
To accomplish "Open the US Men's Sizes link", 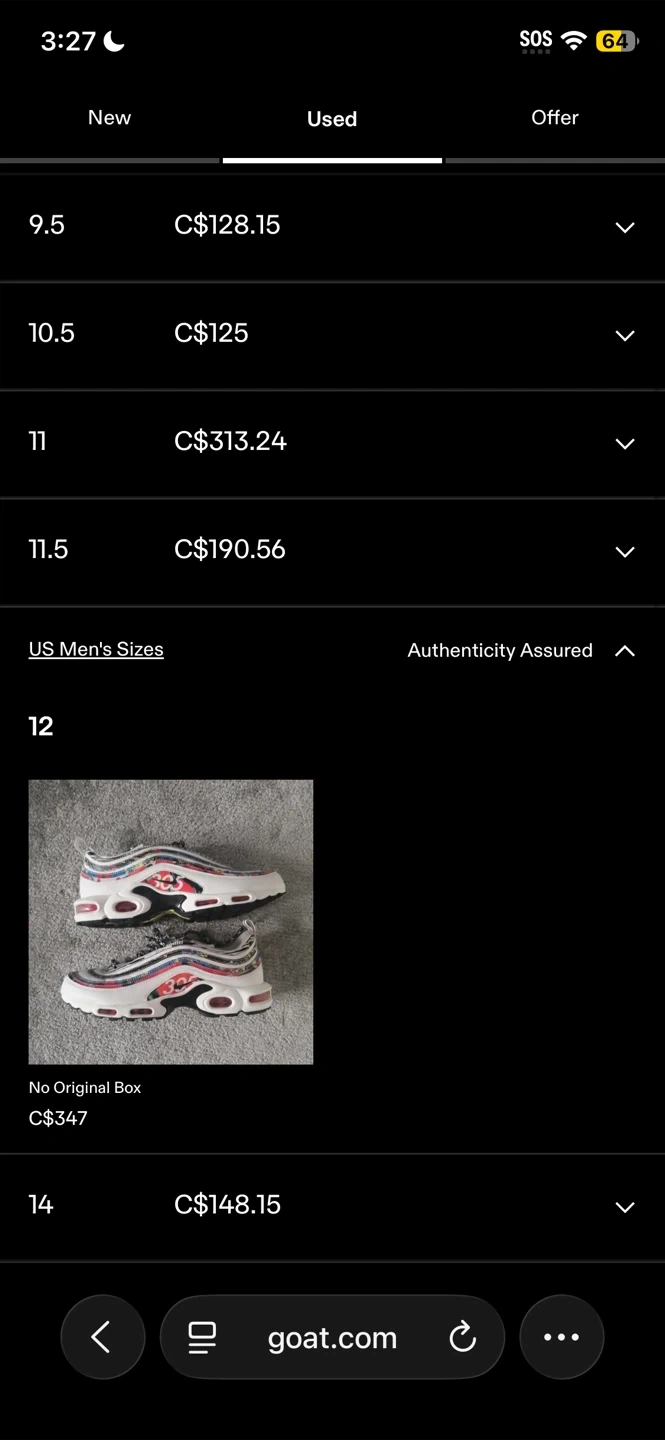I will (96, 649).
